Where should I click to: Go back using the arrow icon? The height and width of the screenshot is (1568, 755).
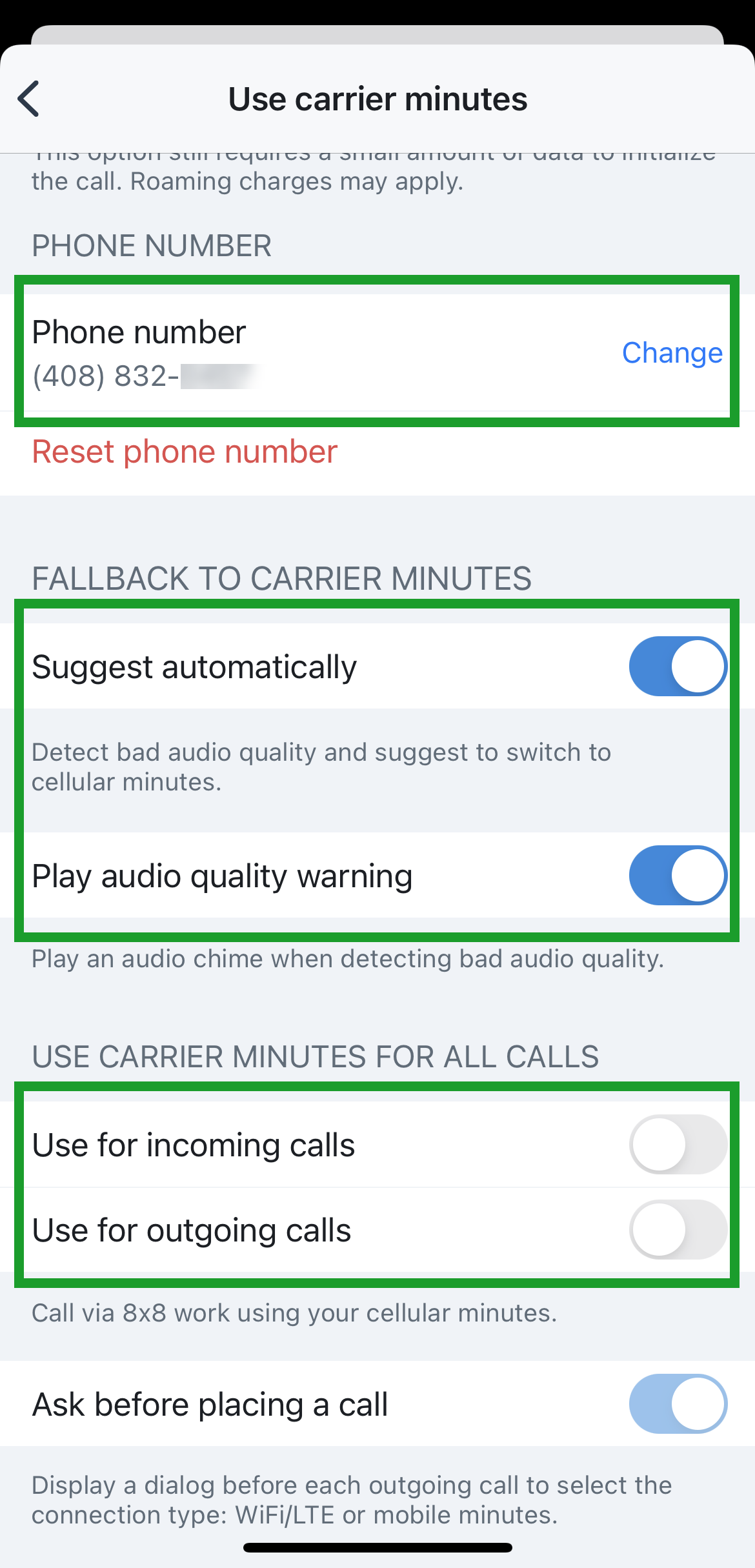point(29,99)
